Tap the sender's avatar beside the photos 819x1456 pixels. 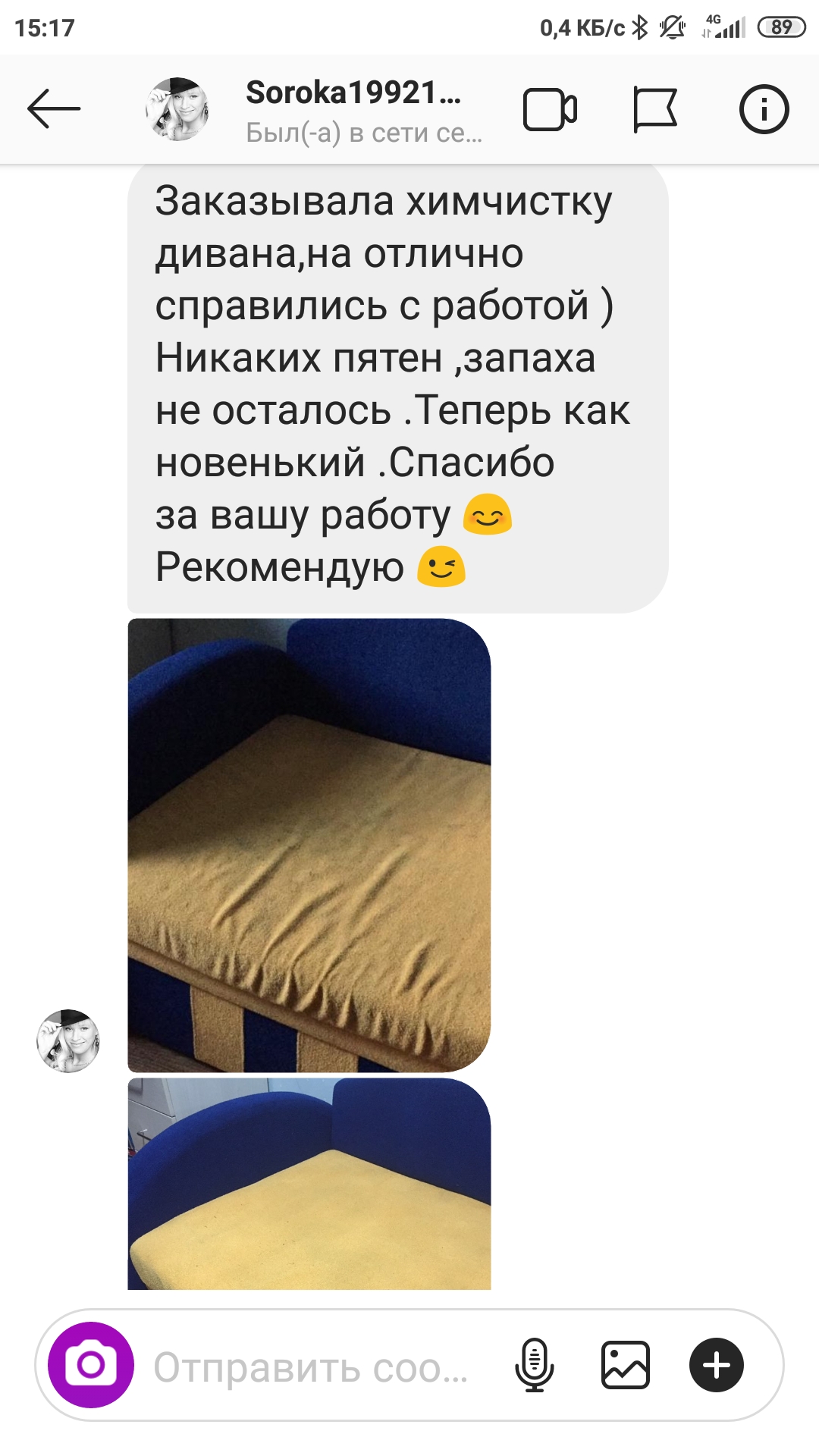[68, 1041]
